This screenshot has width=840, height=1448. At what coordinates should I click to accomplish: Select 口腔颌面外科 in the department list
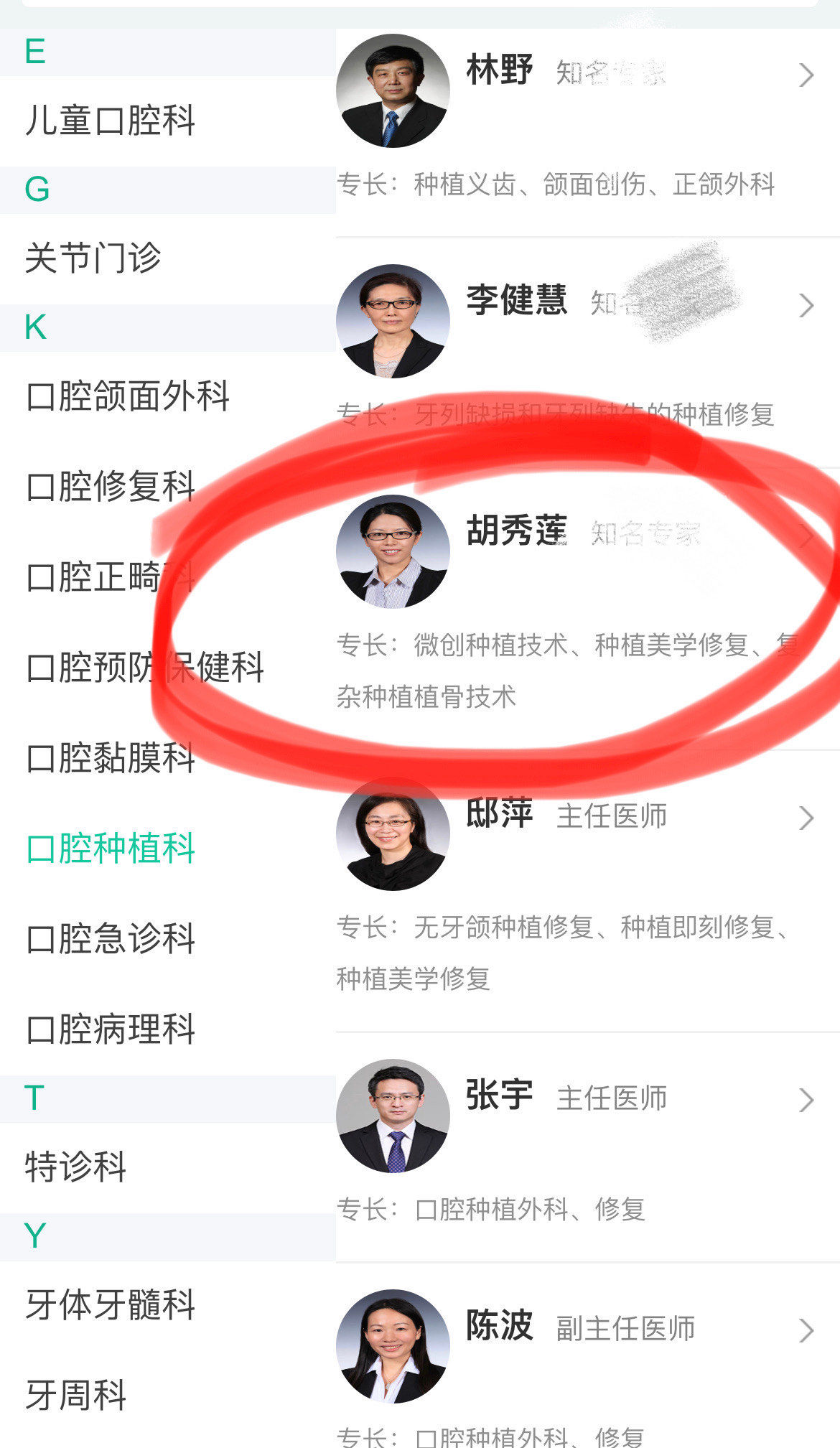[128, 396]
